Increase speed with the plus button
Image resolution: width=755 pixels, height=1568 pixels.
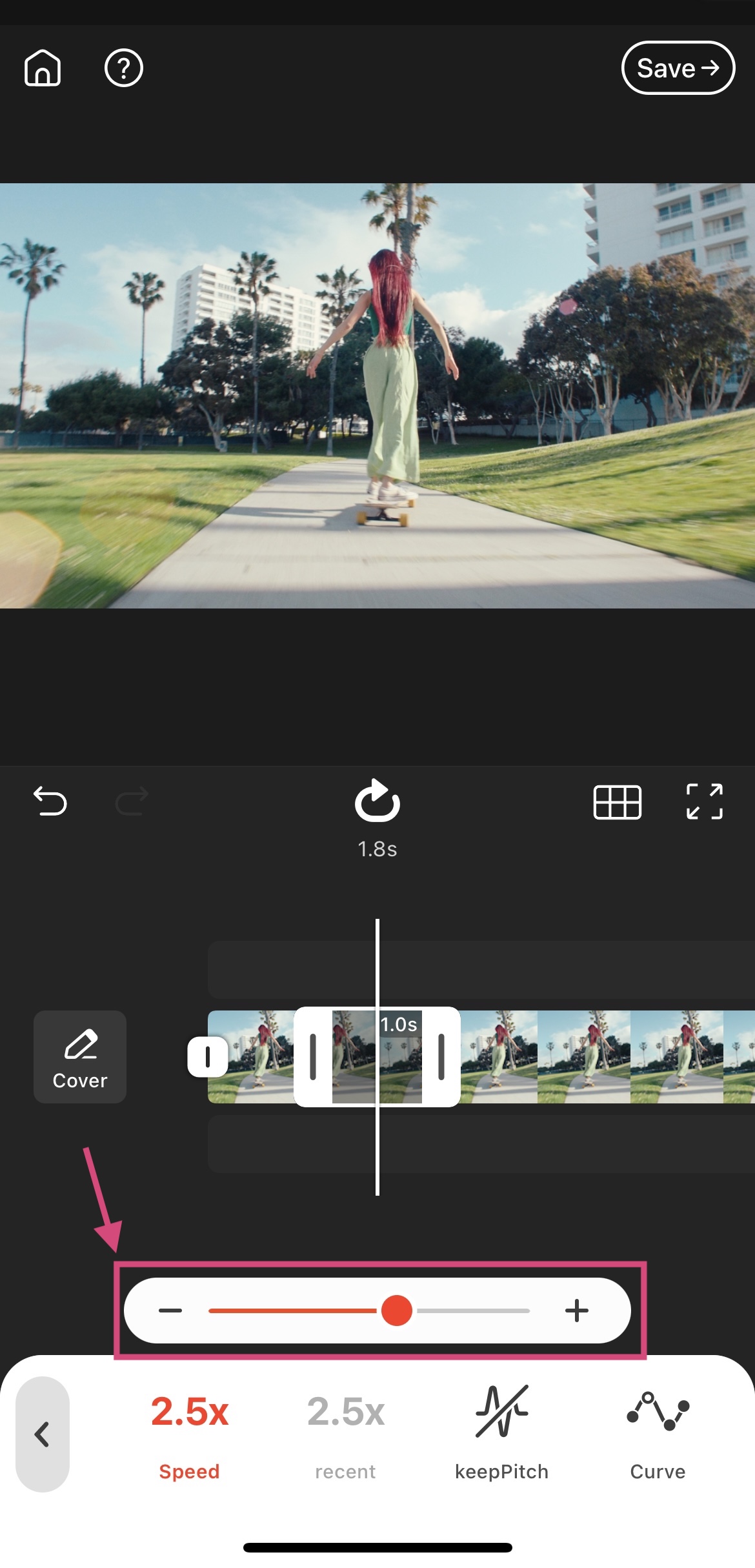576,1311
